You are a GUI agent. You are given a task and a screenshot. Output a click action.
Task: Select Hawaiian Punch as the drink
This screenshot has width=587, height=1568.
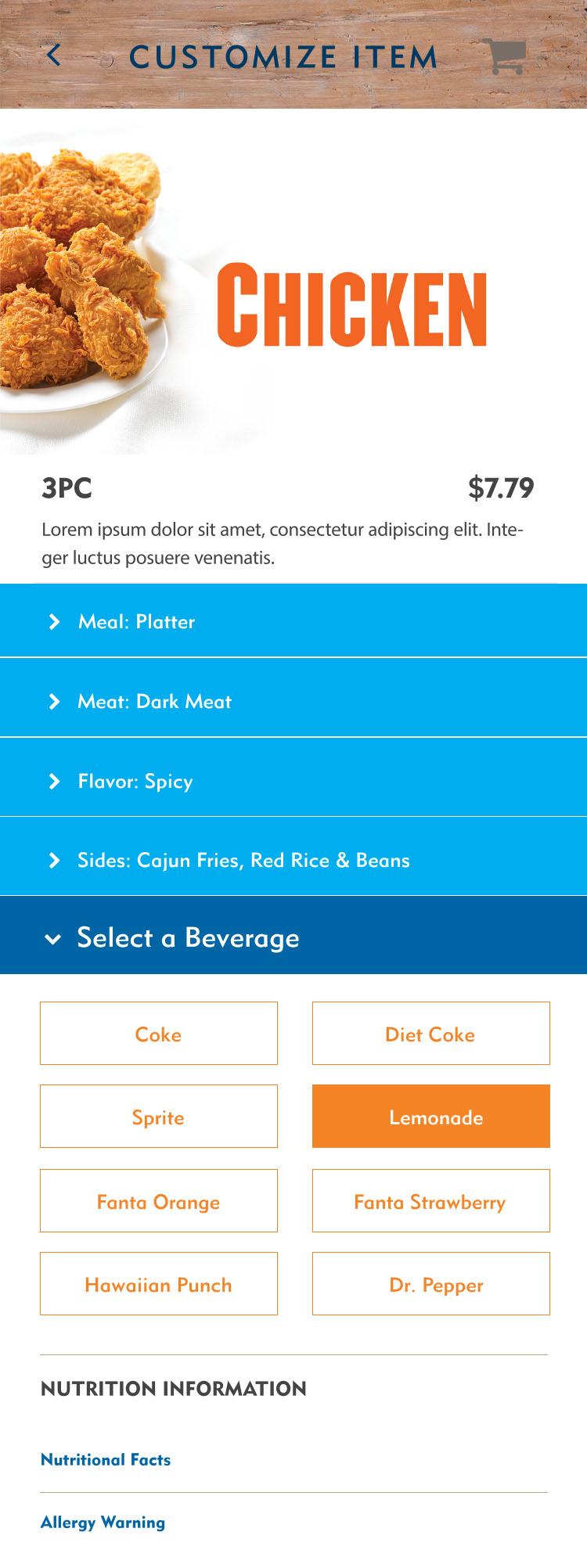coord(159,1284)
